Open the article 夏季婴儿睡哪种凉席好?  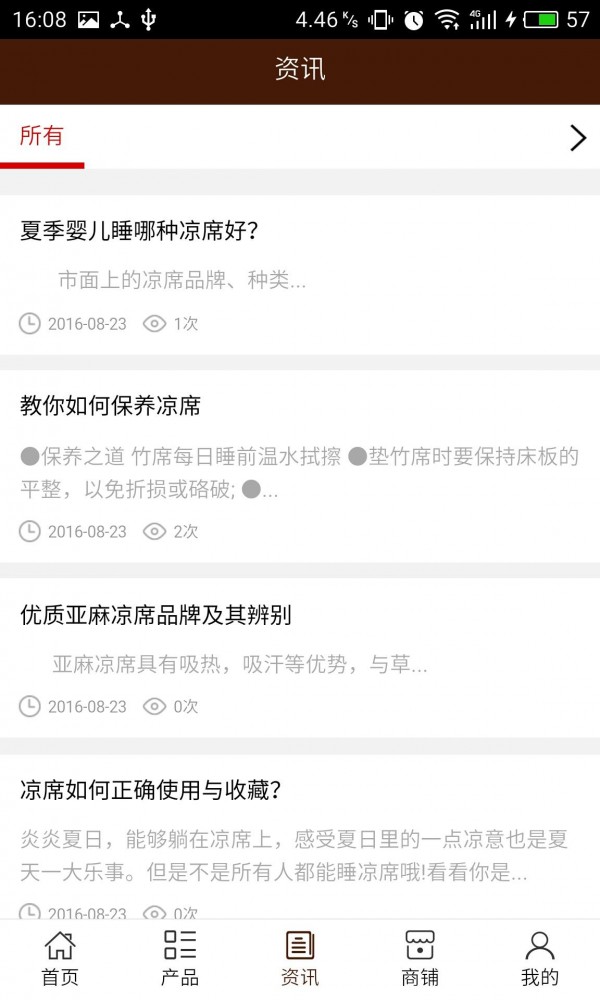click(139, 231)
